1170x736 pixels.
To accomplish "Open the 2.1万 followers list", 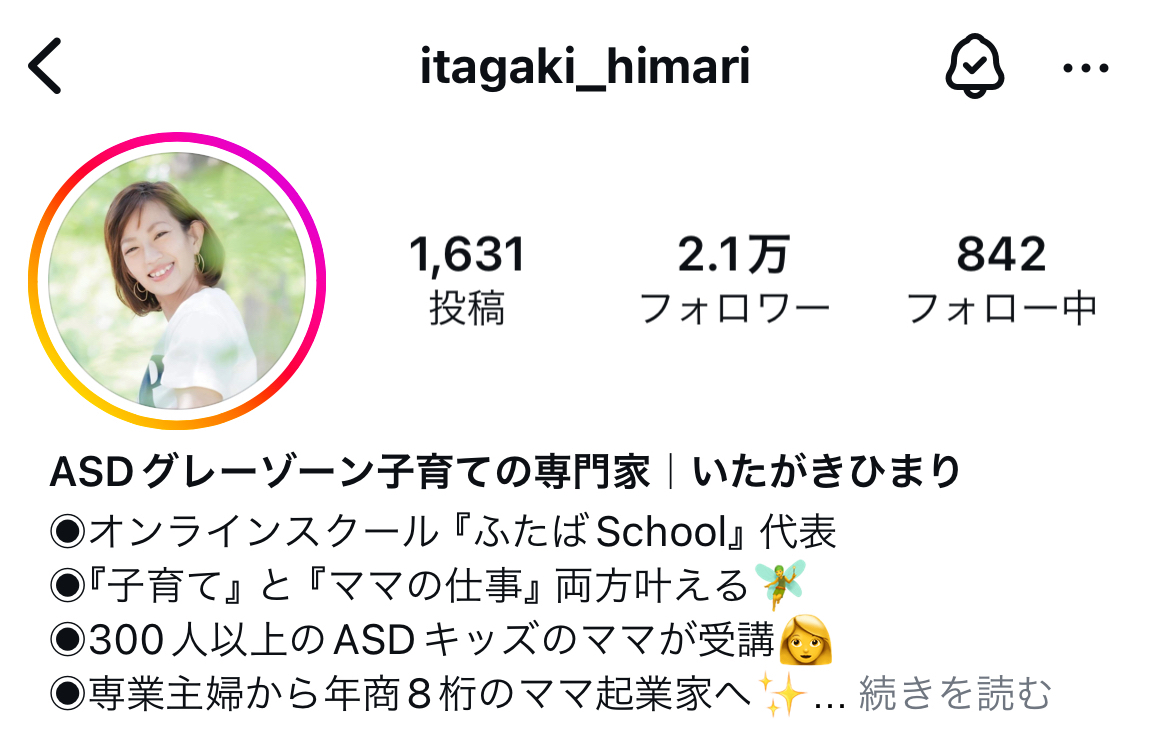I will (x=734, y=279).
